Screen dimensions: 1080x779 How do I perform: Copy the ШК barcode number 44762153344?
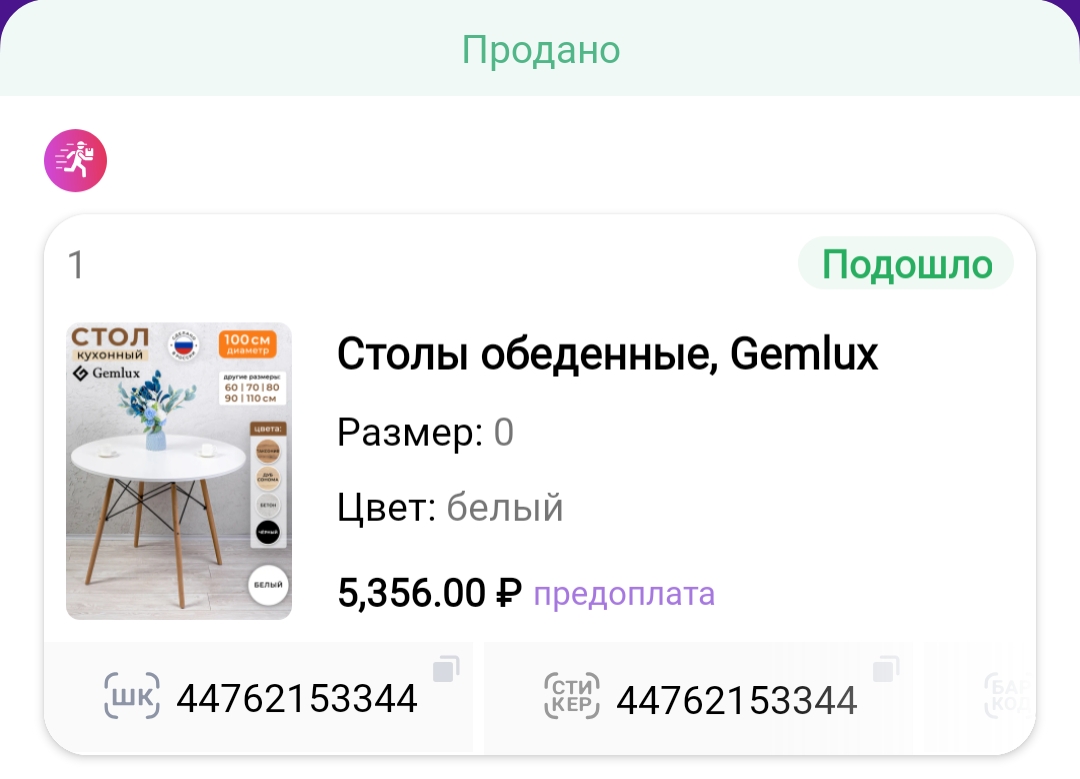(x=446, y=668)
